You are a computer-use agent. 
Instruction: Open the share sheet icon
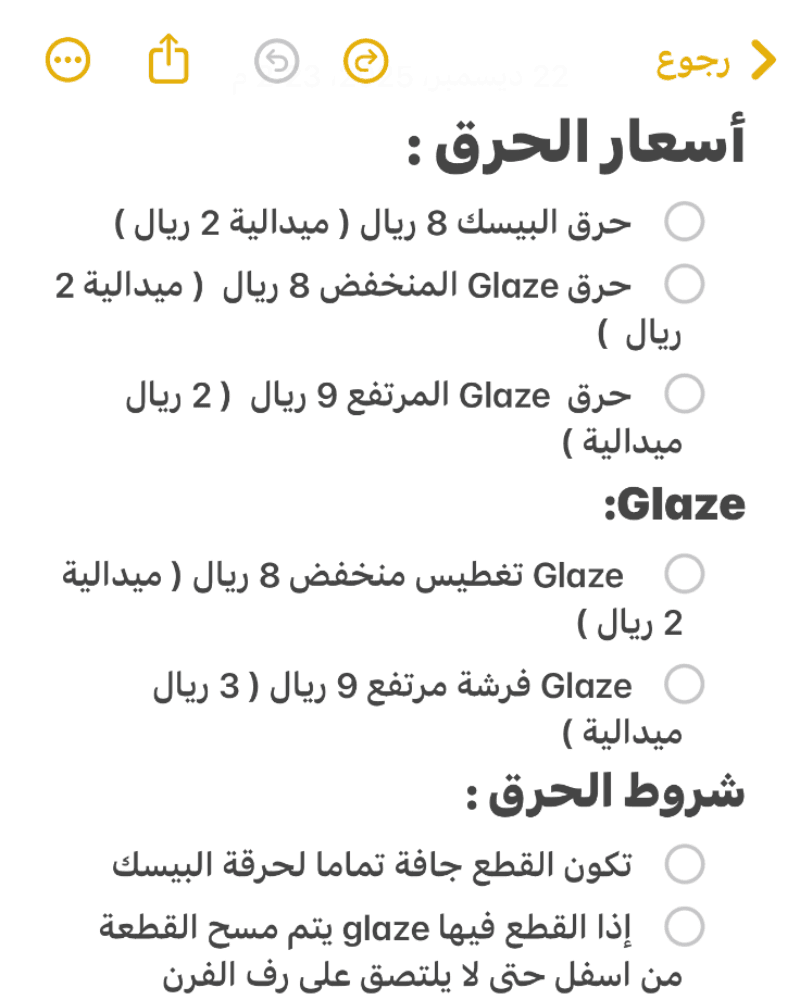click(170, 60)
